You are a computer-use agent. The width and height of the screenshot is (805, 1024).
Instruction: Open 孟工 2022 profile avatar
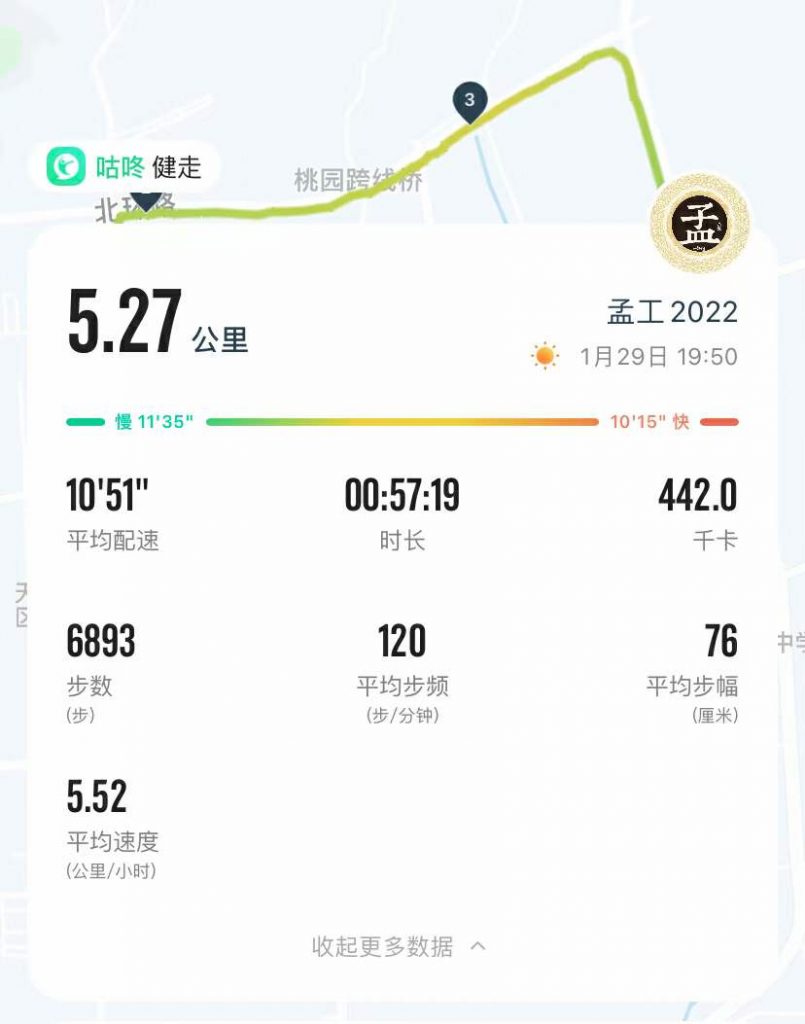(699, 225)
